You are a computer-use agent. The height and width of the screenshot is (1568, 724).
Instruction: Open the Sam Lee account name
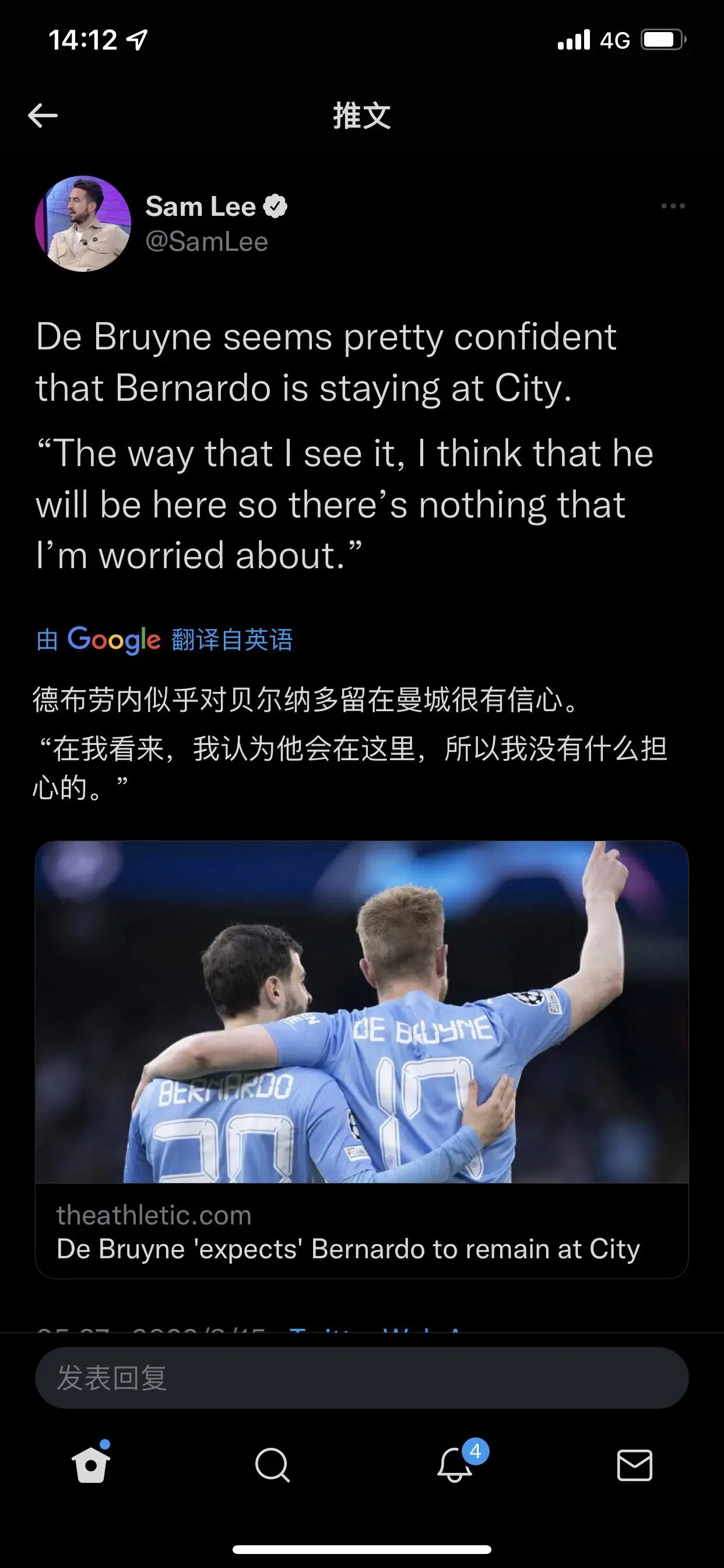200,207
